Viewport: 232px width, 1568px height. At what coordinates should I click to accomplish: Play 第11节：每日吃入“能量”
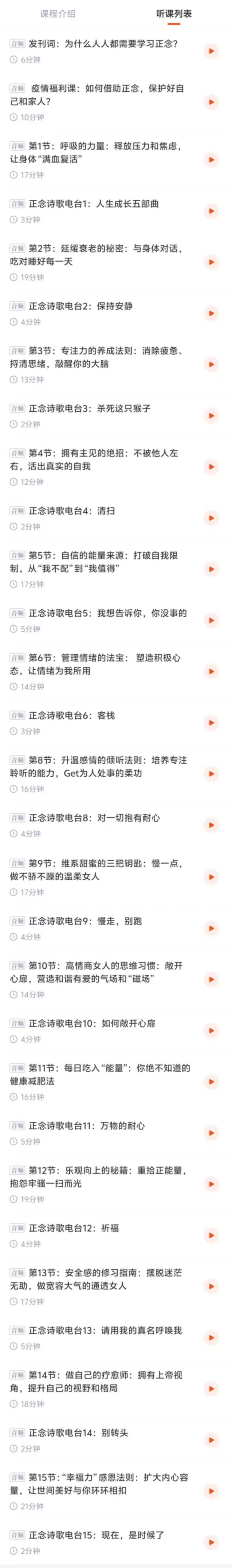(211, 1082)
